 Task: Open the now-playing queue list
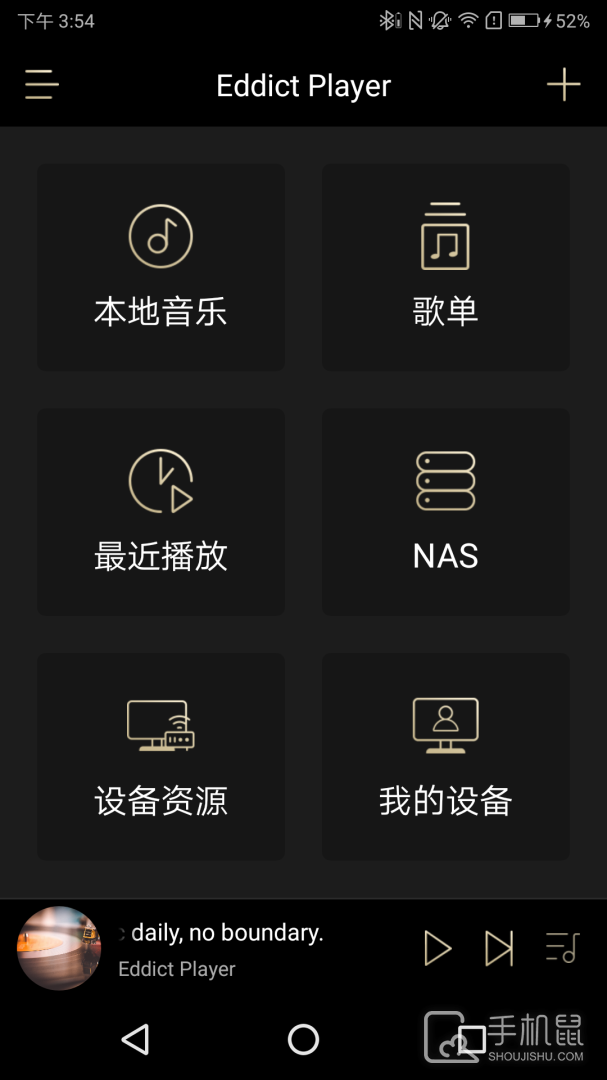click(562, 948)
